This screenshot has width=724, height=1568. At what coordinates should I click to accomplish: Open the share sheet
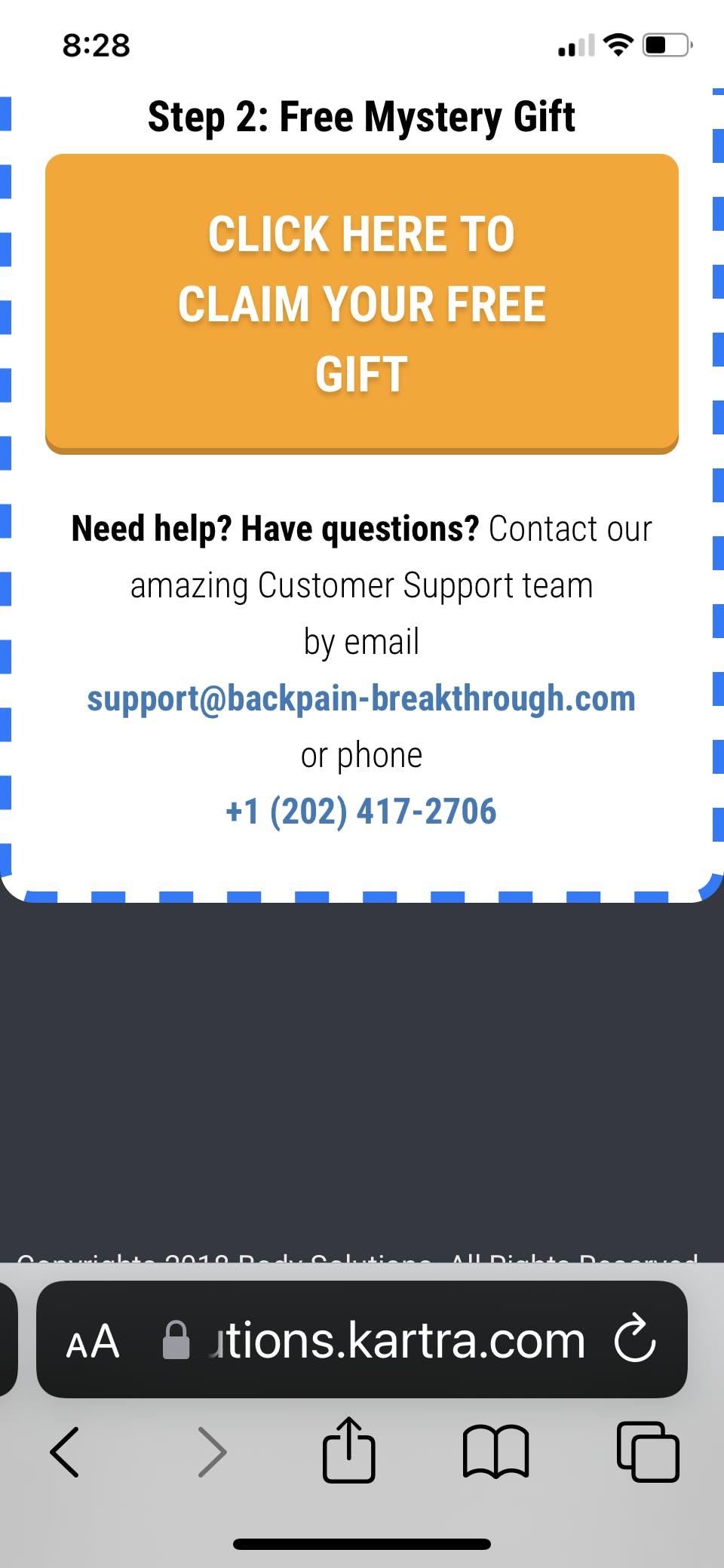pyautogui.click(x=348, y=1450)
